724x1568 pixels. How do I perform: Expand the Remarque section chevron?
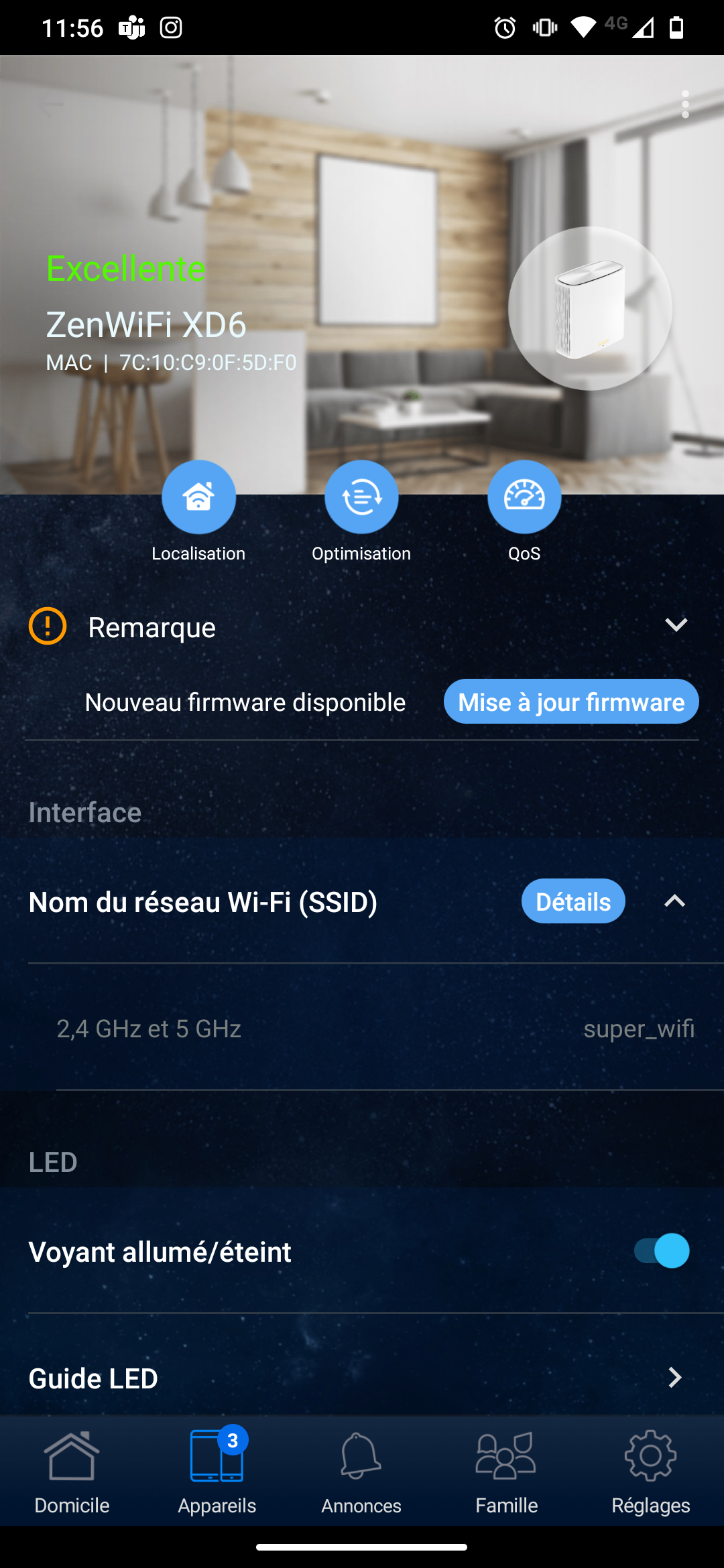click(x=676, y=625)
